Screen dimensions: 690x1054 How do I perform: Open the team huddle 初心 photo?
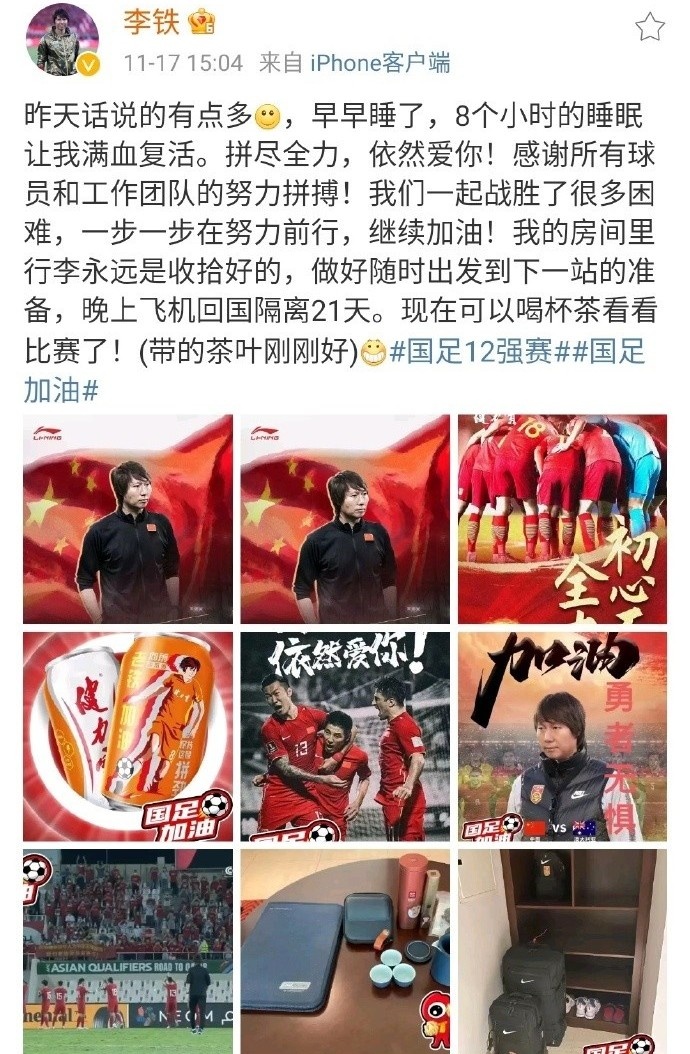point(562,519)
